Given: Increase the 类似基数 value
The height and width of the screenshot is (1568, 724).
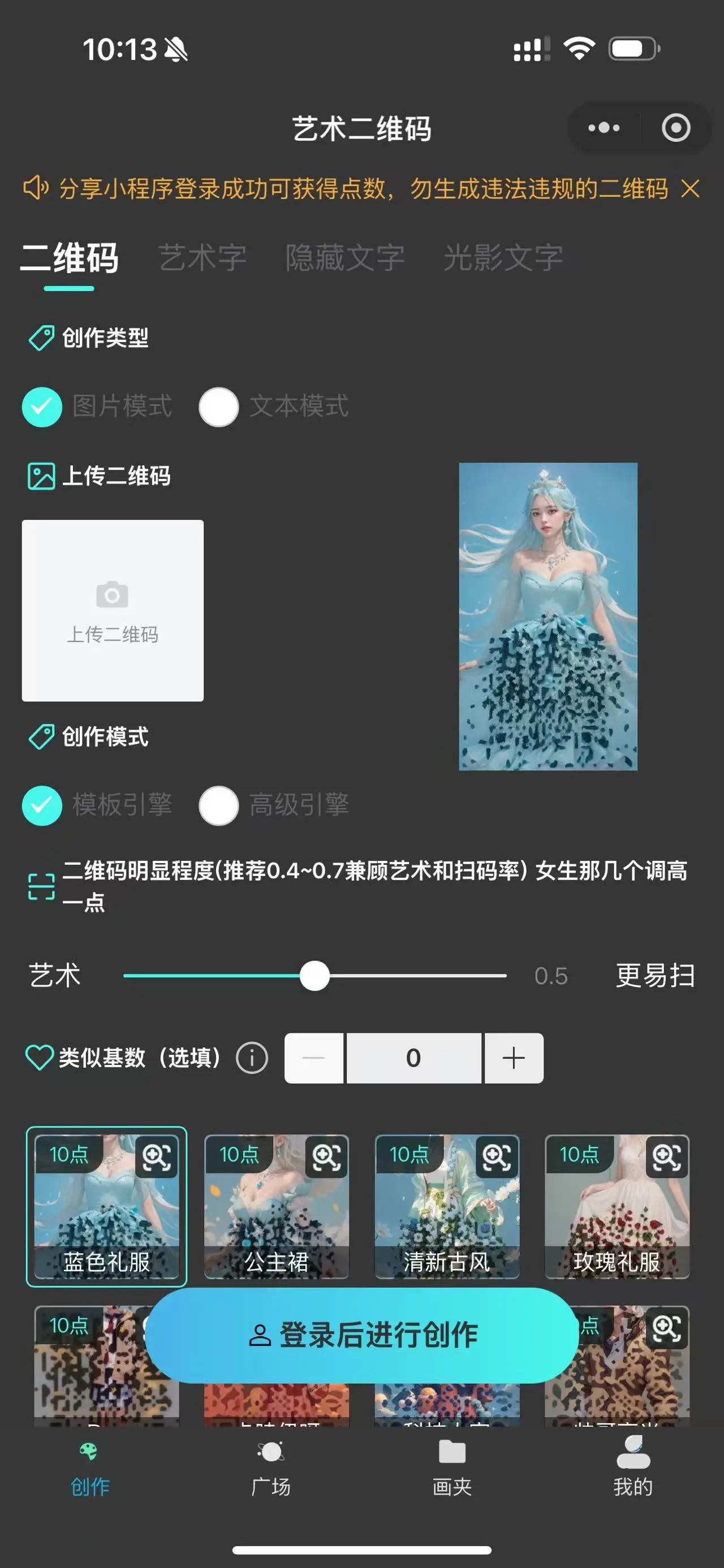Looking at the screenshot, I should pos(514,1058).
